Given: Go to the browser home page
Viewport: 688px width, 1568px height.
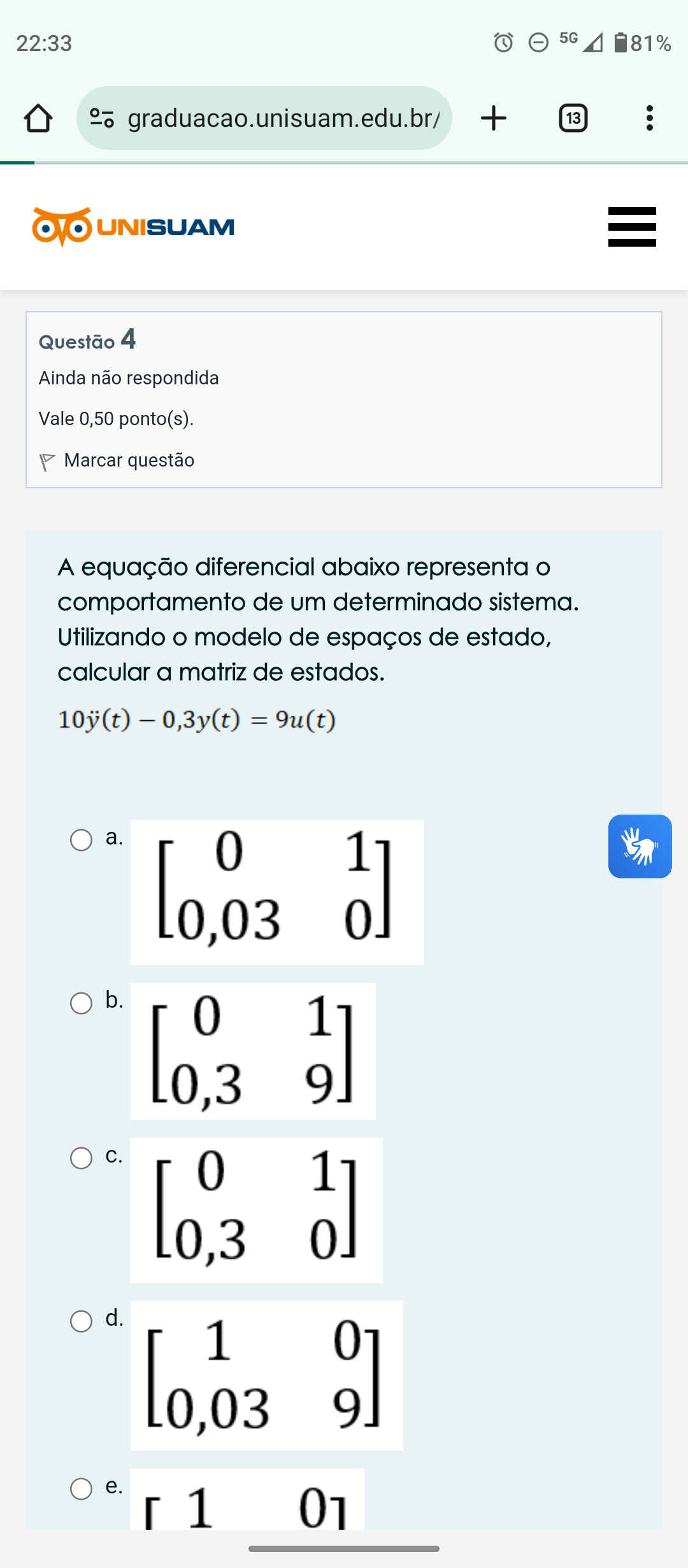Looking at the screenshot, I should tap(38, 119).
